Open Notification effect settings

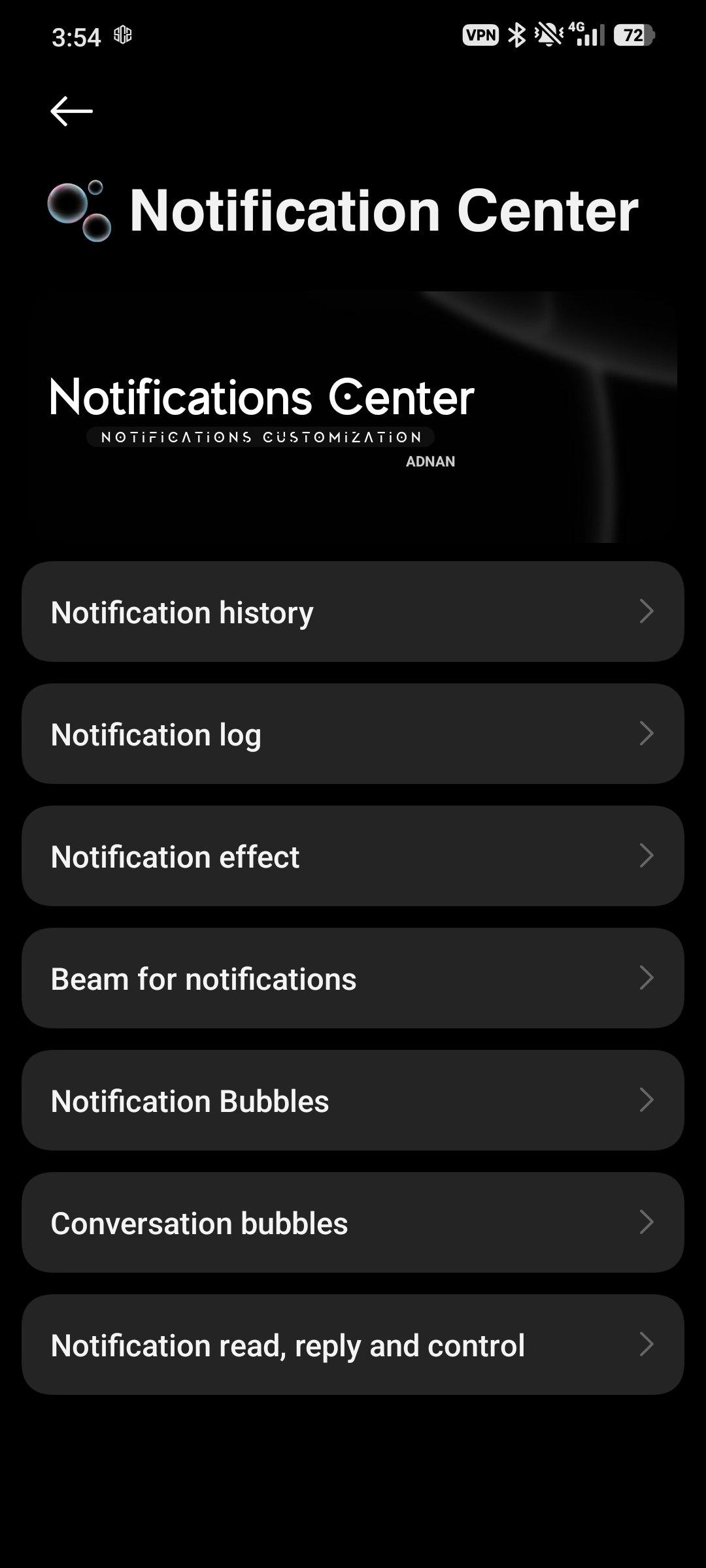(x=353, y=857)
